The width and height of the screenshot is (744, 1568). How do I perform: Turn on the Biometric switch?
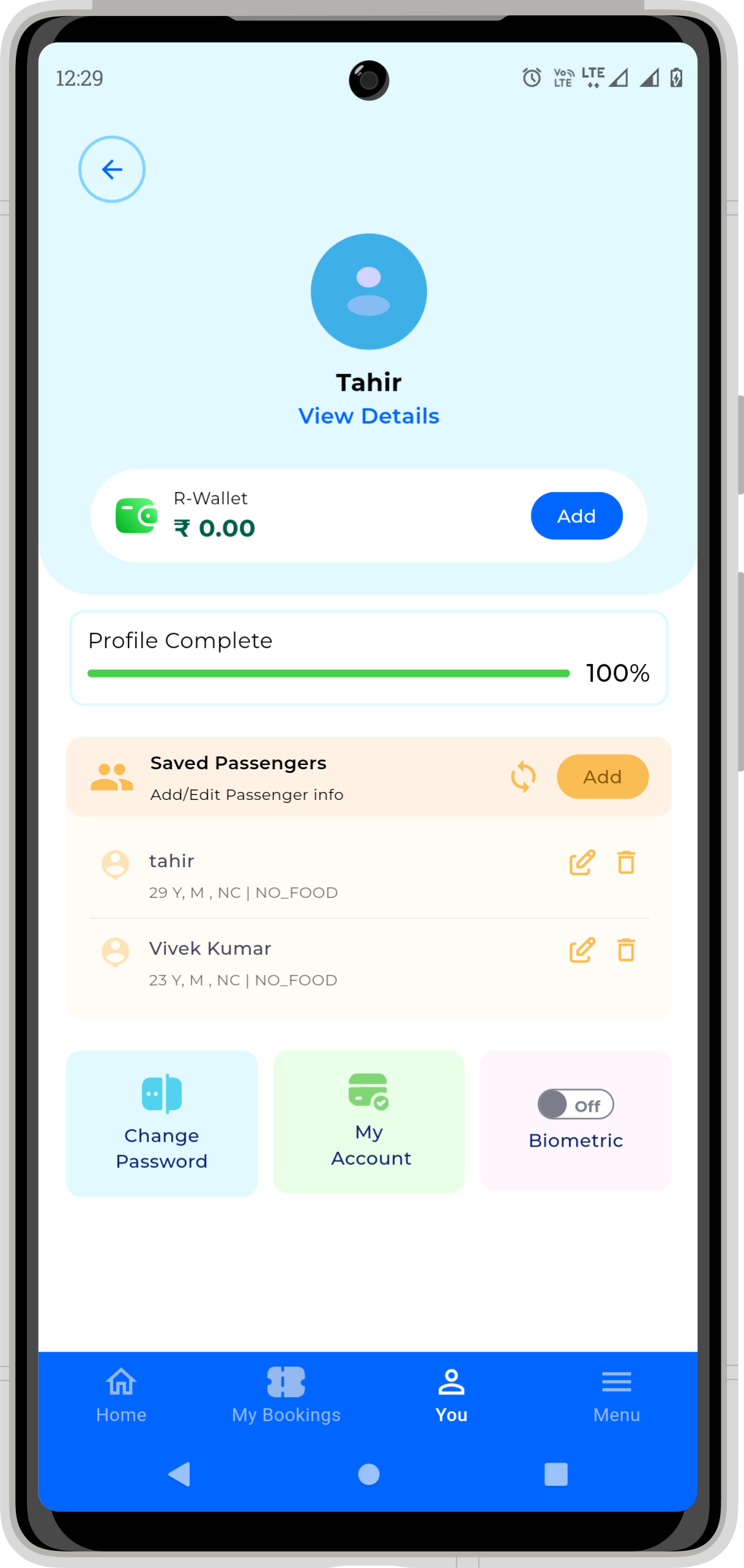(x=576, y=1104)
